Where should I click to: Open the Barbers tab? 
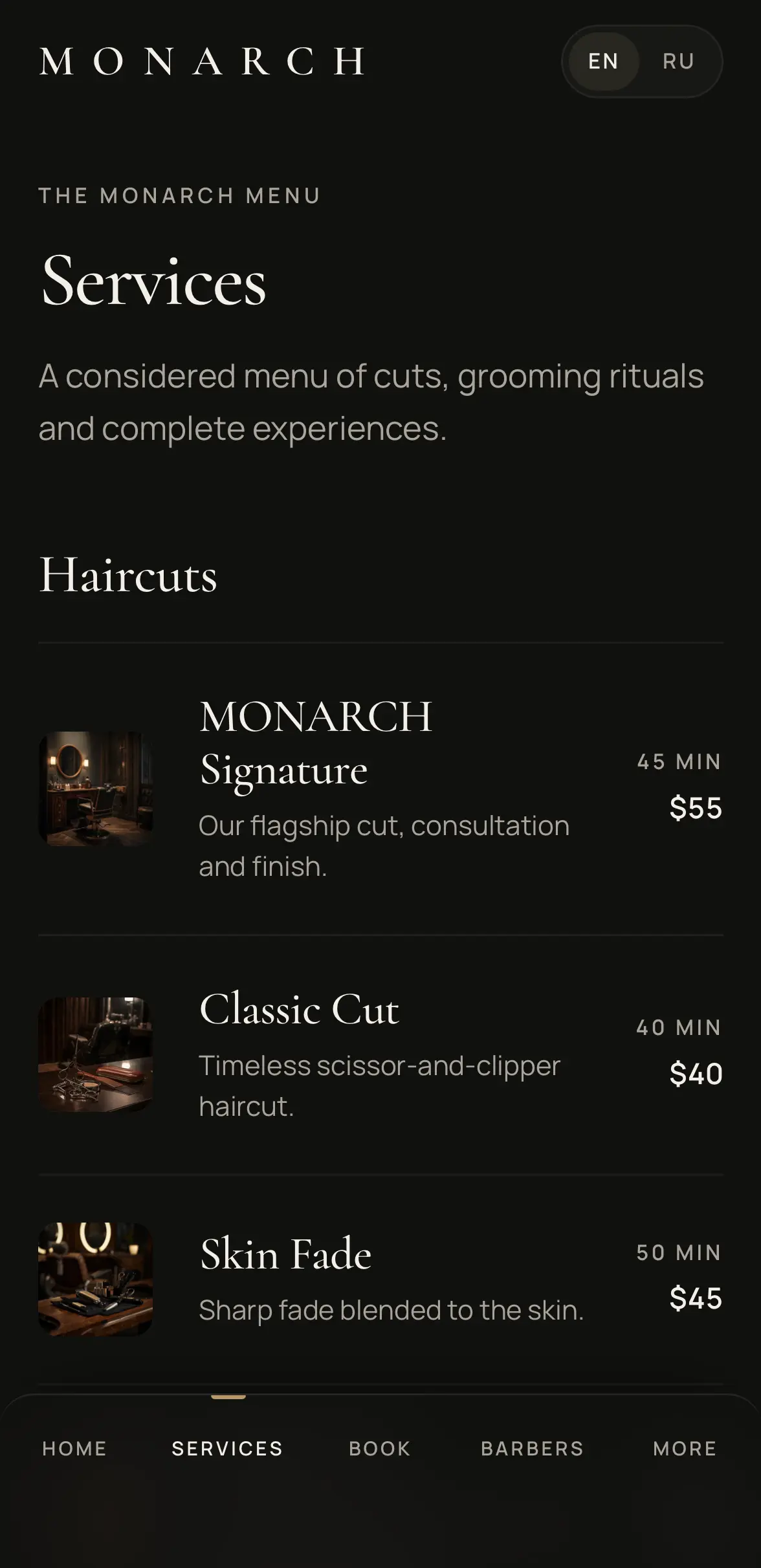pos(533,1448)
